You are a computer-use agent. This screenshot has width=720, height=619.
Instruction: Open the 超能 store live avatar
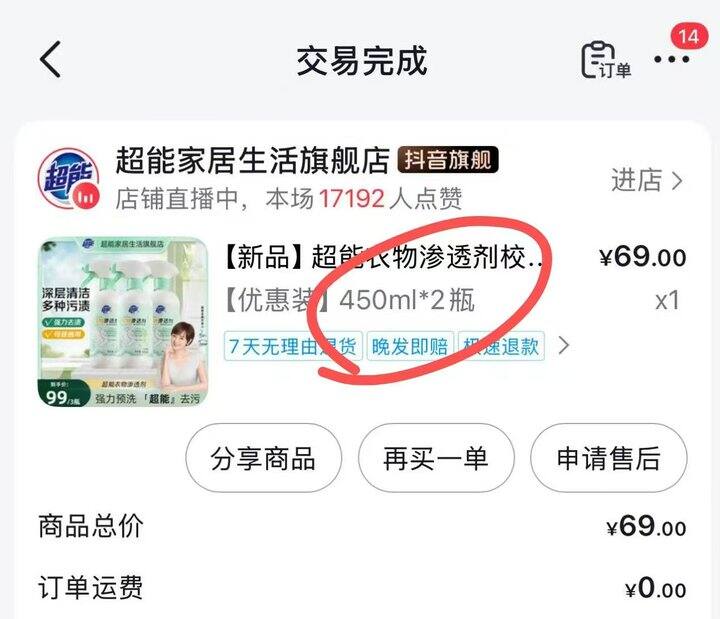click(x=69, y=179)
